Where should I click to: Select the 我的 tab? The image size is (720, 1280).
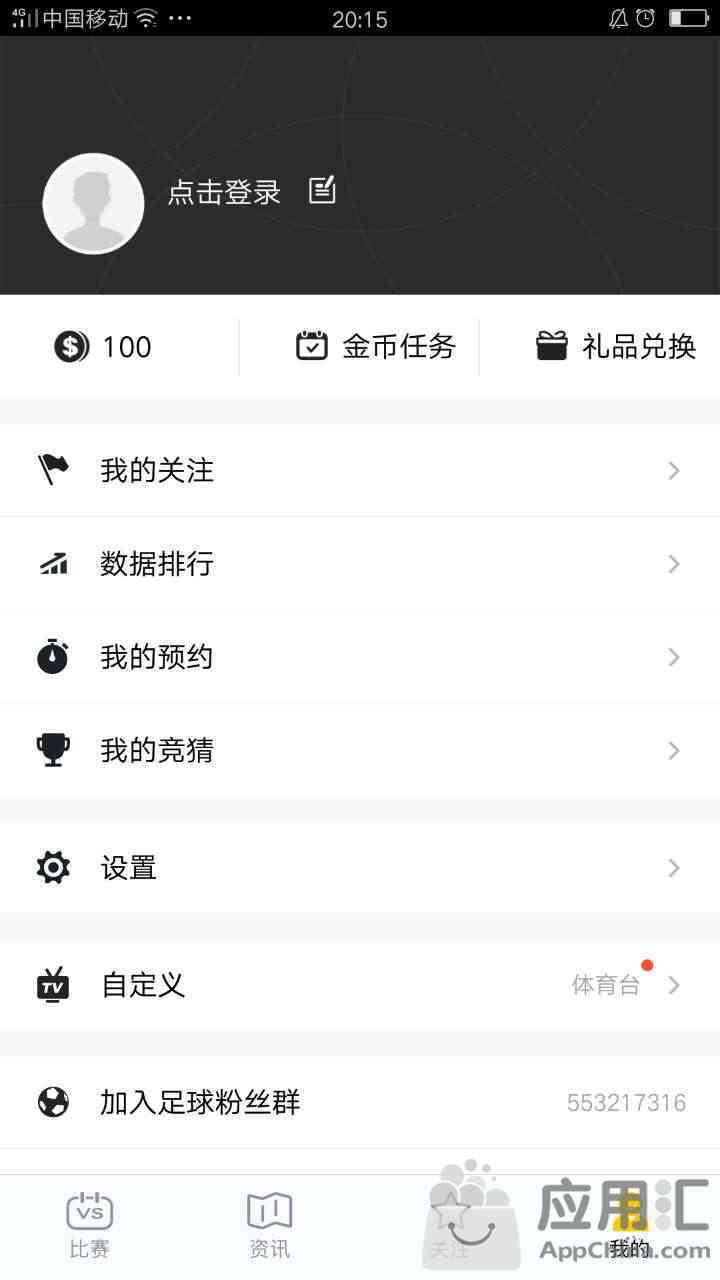pyautogui.click(x=630, y=1227)
